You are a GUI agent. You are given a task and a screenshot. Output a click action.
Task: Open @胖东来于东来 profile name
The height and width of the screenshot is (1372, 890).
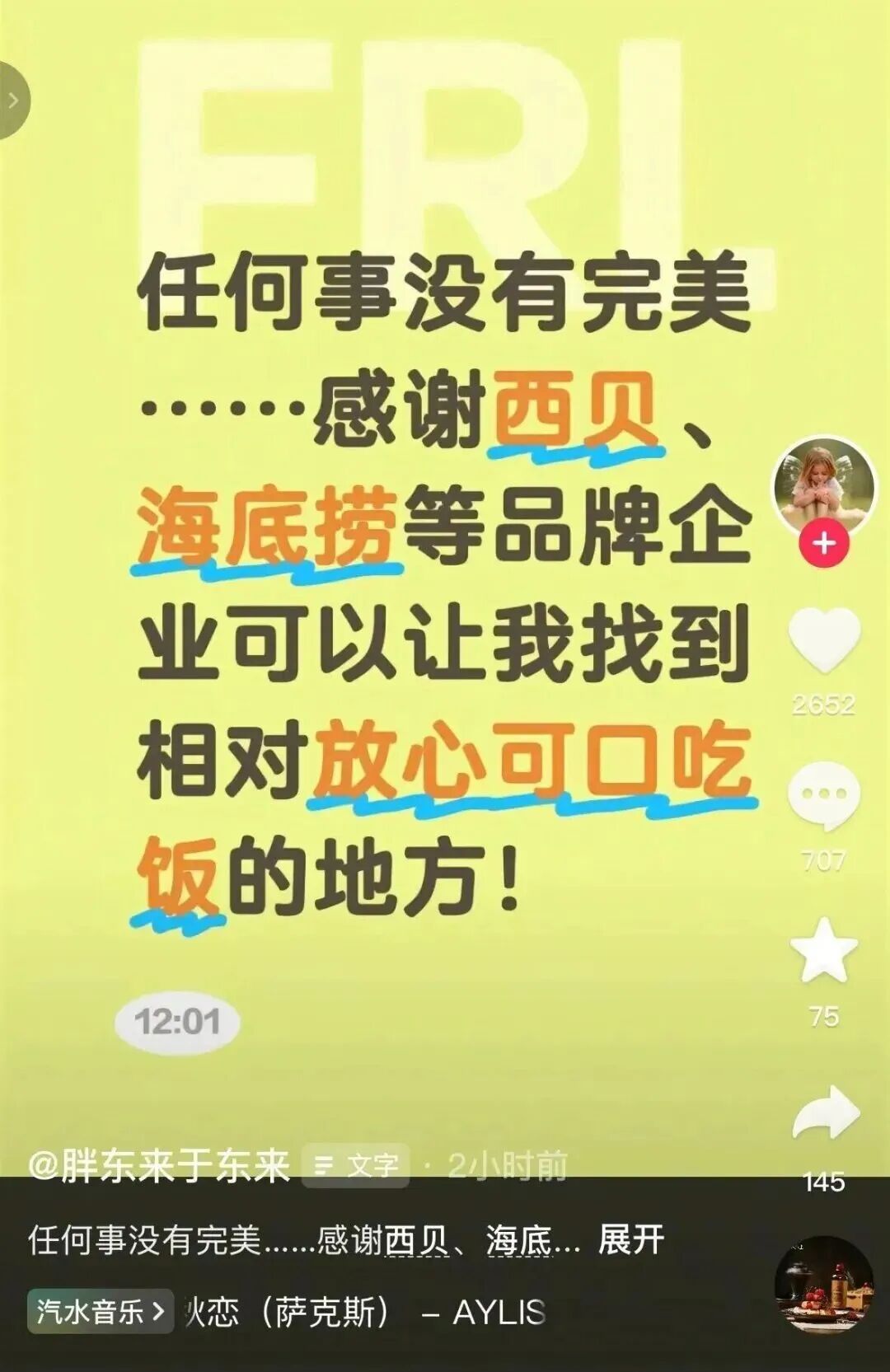click(159, 1165)
